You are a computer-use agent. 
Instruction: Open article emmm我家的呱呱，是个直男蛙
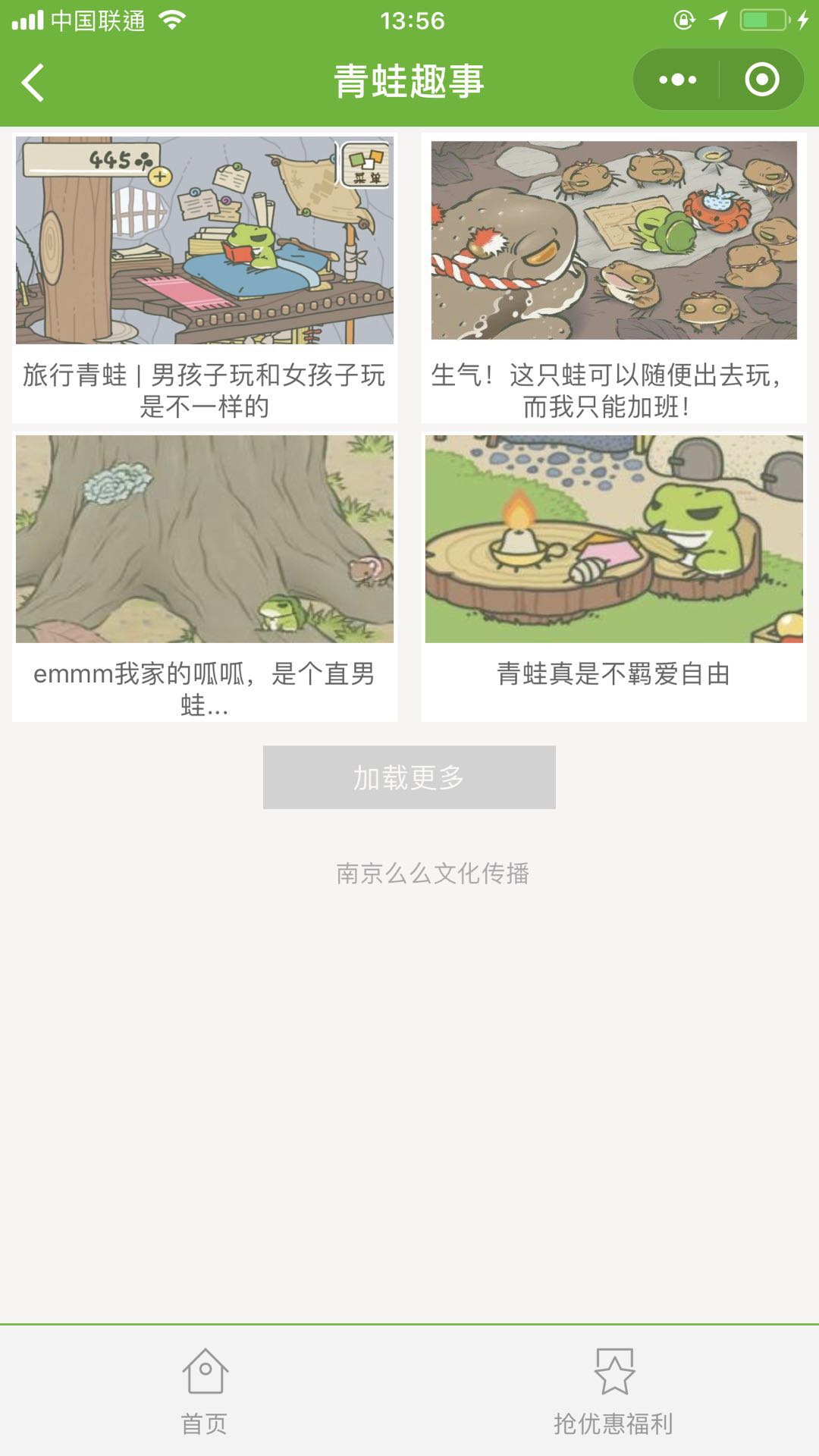pyautogui.click(x=205, y=576)
